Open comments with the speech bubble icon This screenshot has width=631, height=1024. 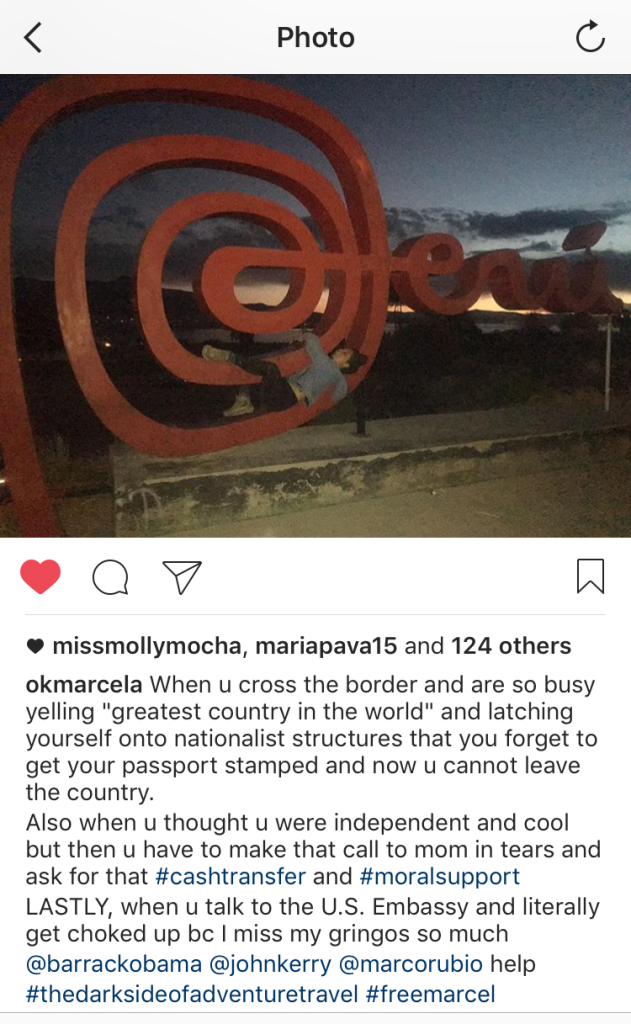pyautogui.click(x=110, y=576)
